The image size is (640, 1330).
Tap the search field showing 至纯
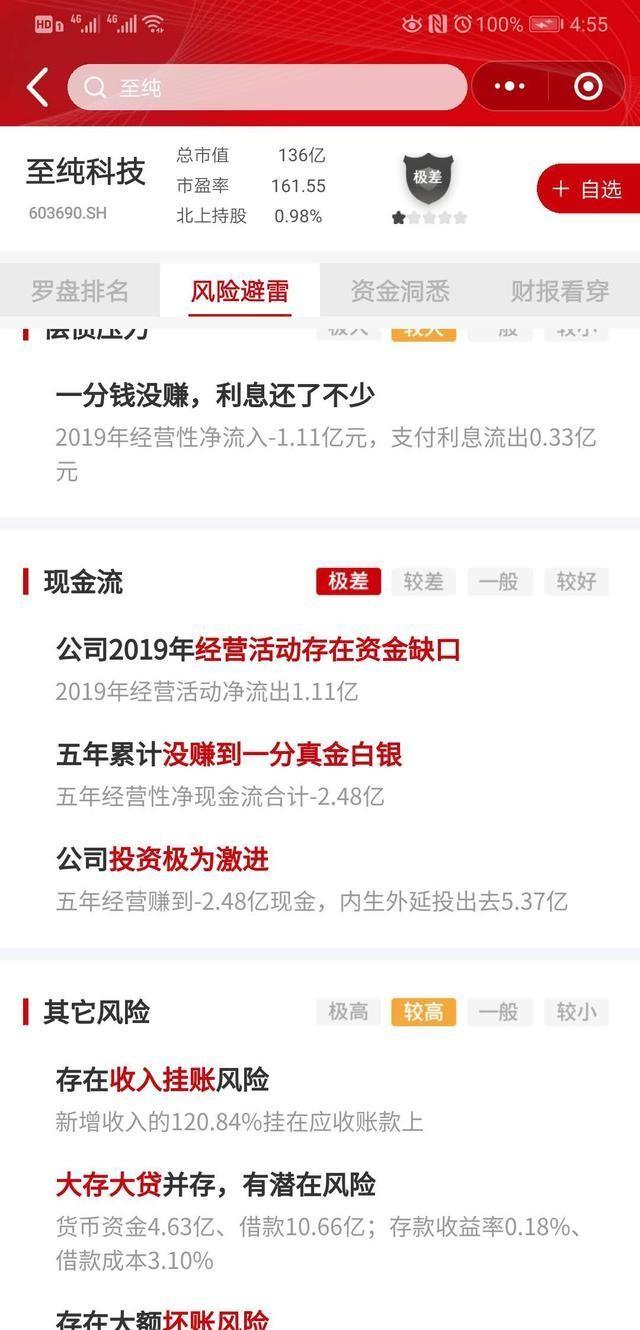(x=267, y=88)
